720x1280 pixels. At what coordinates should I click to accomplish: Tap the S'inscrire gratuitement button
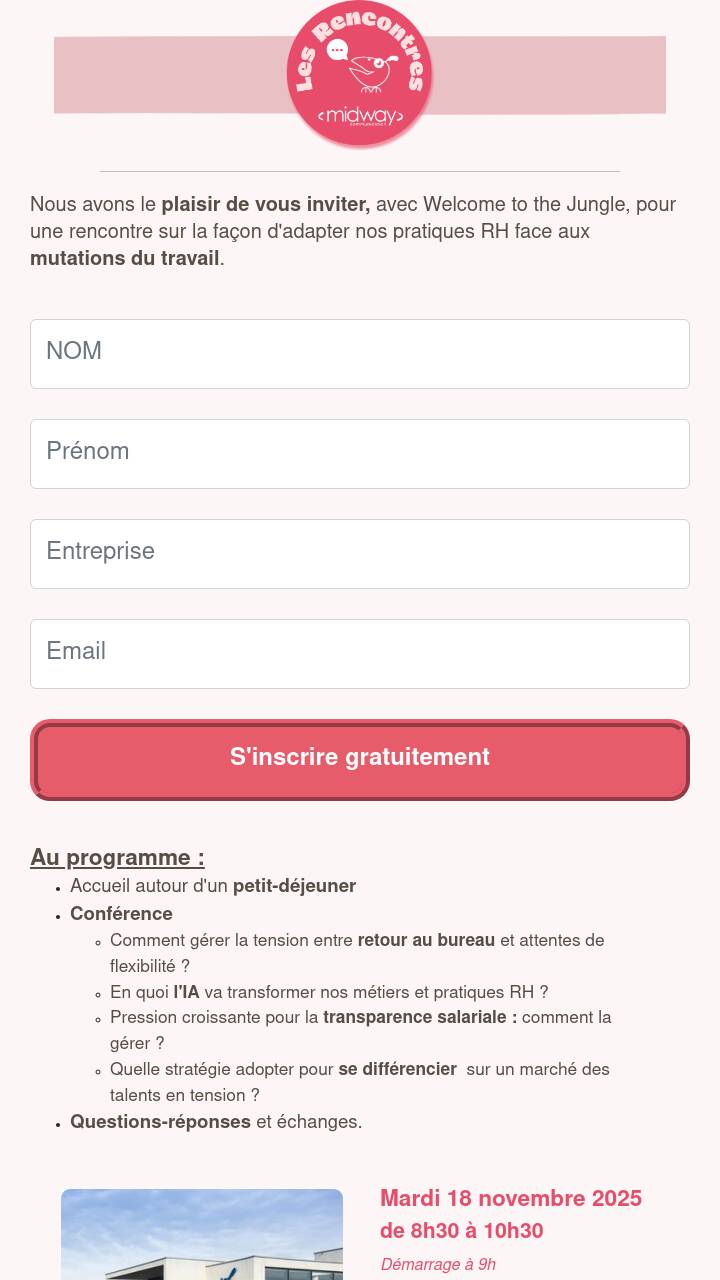click(360, 760)
